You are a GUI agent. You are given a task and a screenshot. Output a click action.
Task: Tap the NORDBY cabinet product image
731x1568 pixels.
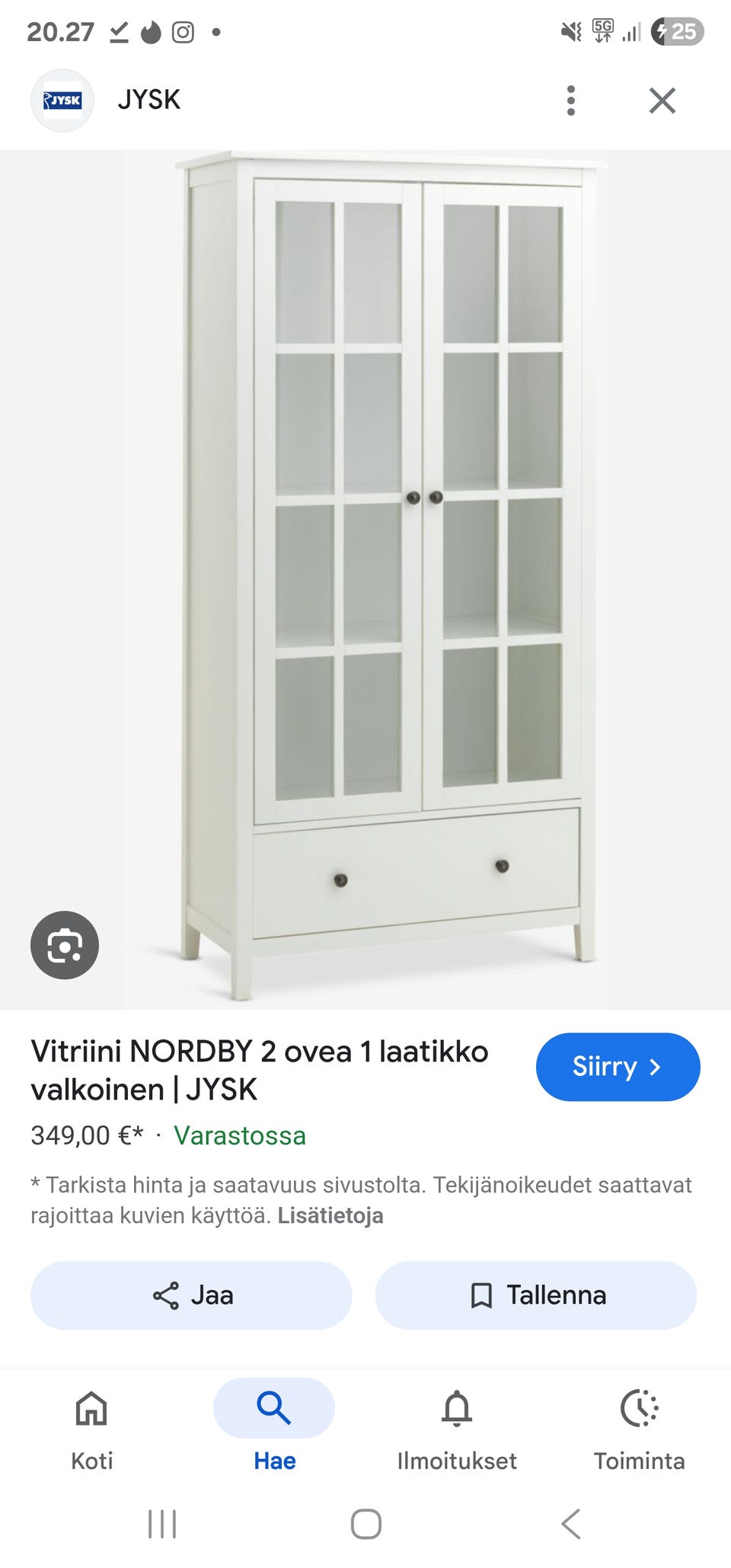click(373, 571)
